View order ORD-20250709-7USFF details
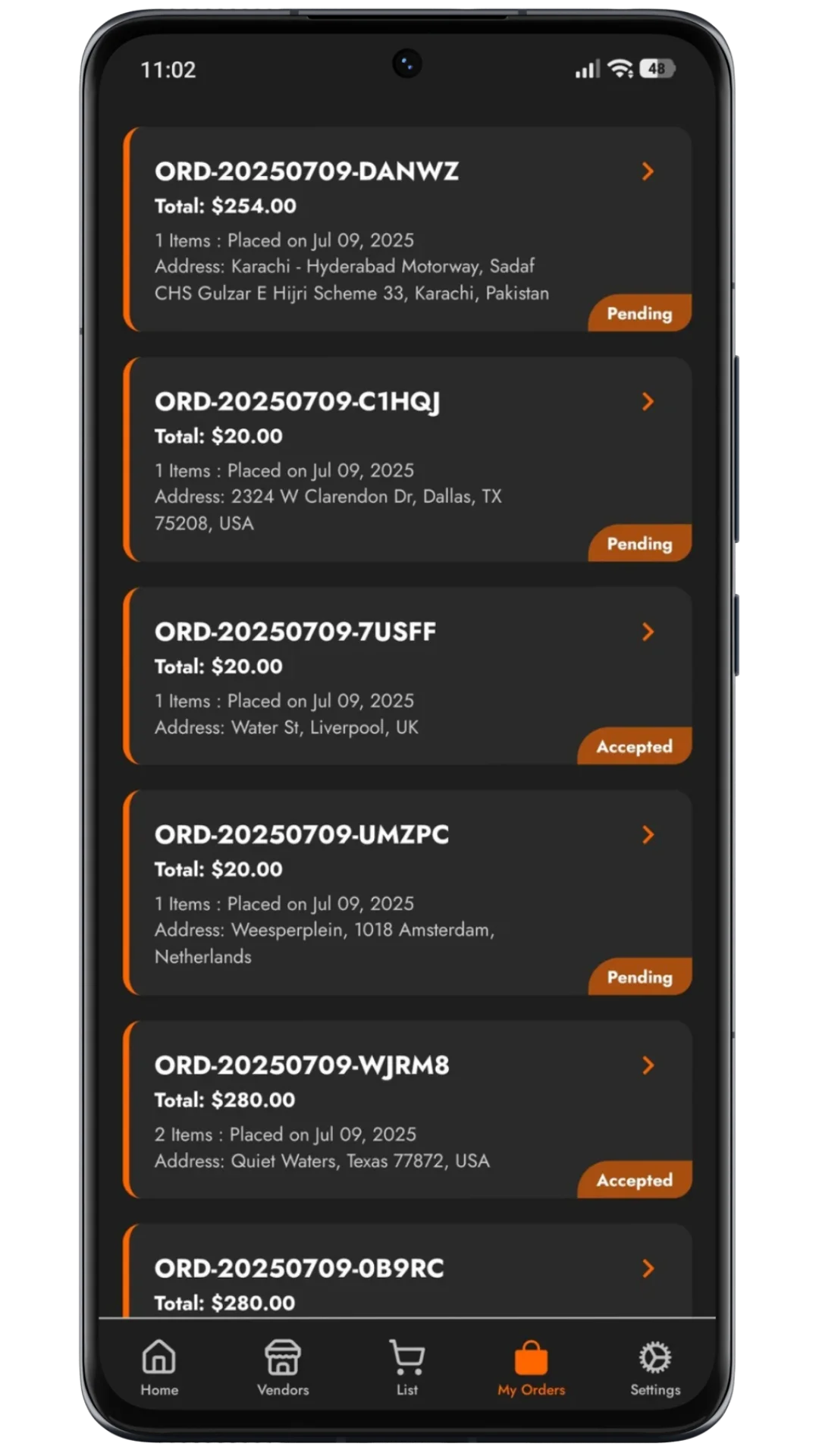Screen dimensions: 819x1456 [x=407, y=676]
